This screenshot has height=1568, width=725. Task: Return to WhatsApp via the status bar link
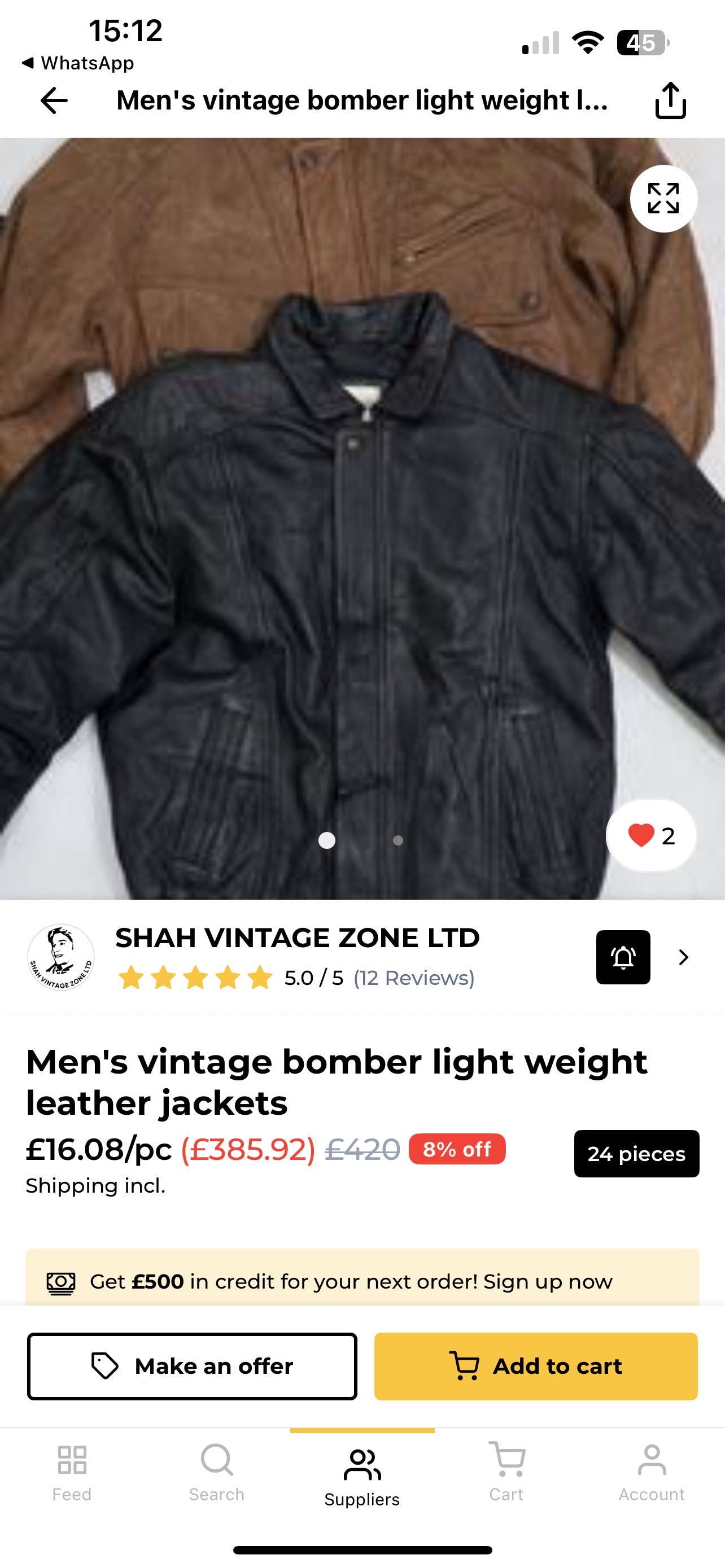[77, 63]
